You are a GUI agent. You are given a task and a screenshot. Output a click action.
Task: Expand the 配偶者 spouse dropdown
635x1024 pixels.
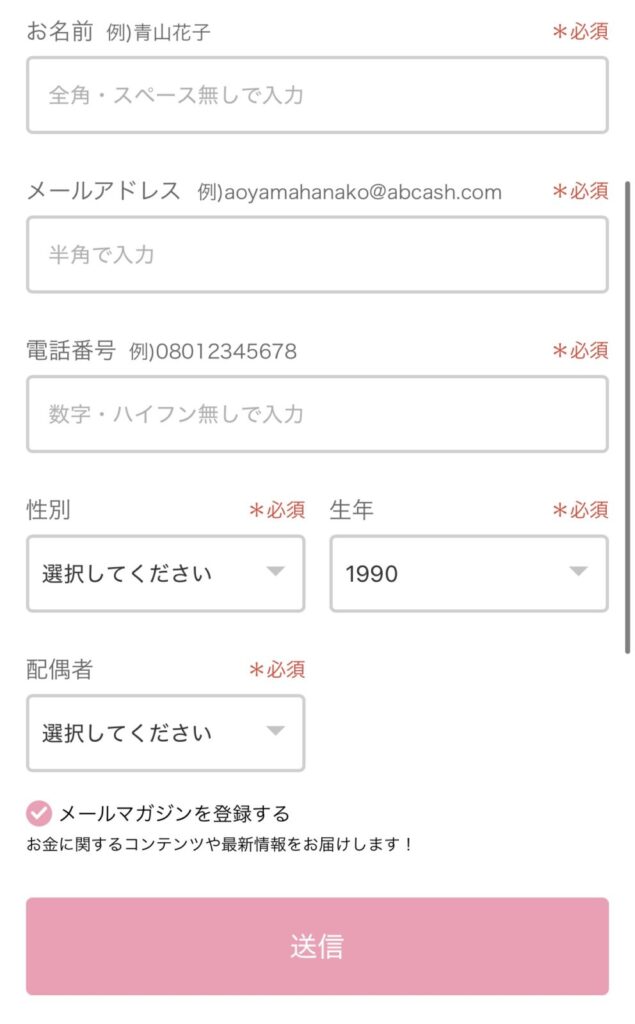(x=165, y=733)
